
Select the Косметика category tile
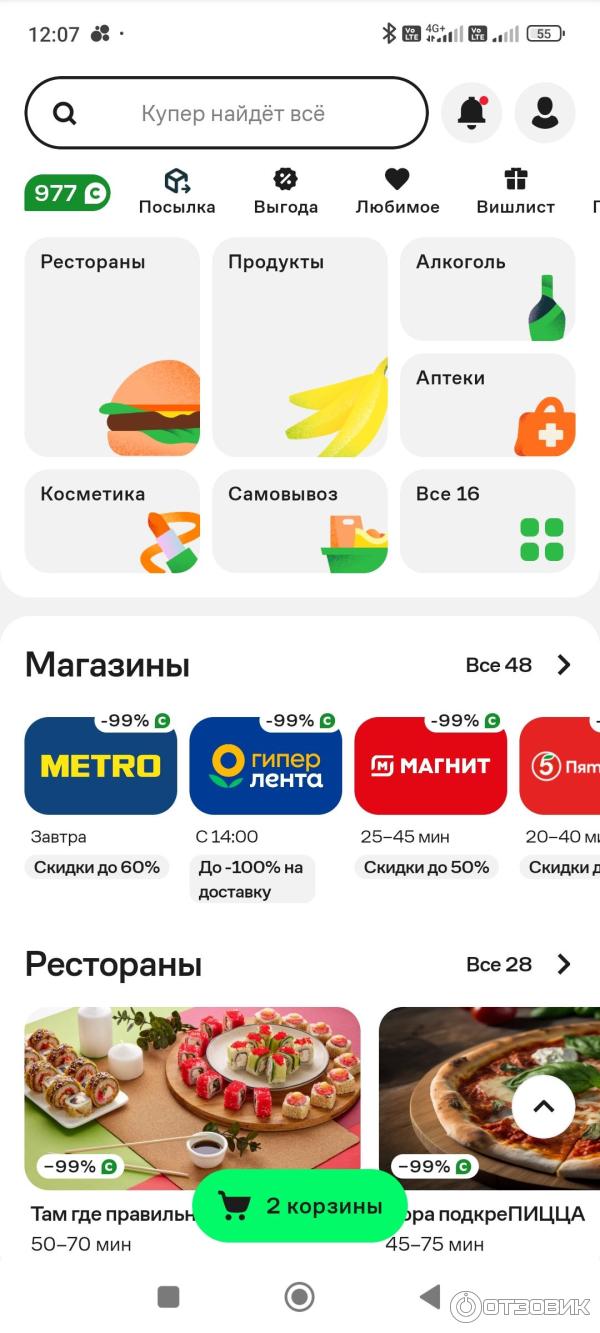112,521
